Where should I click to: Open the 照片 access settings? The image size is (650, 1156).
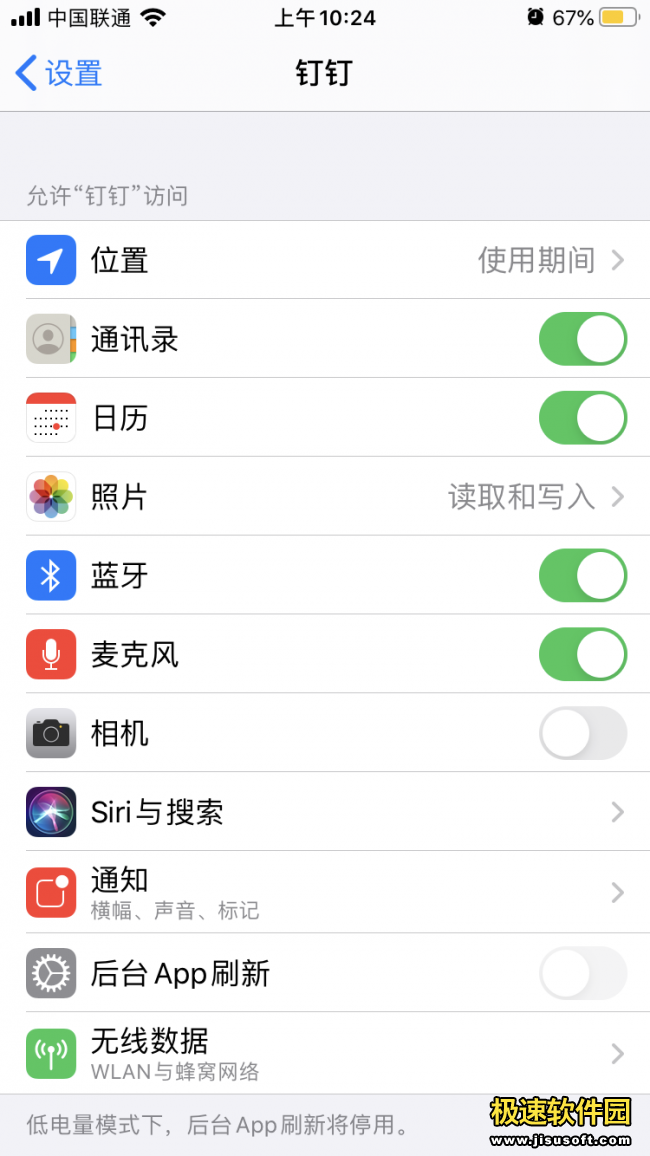(x=325, y=496)
